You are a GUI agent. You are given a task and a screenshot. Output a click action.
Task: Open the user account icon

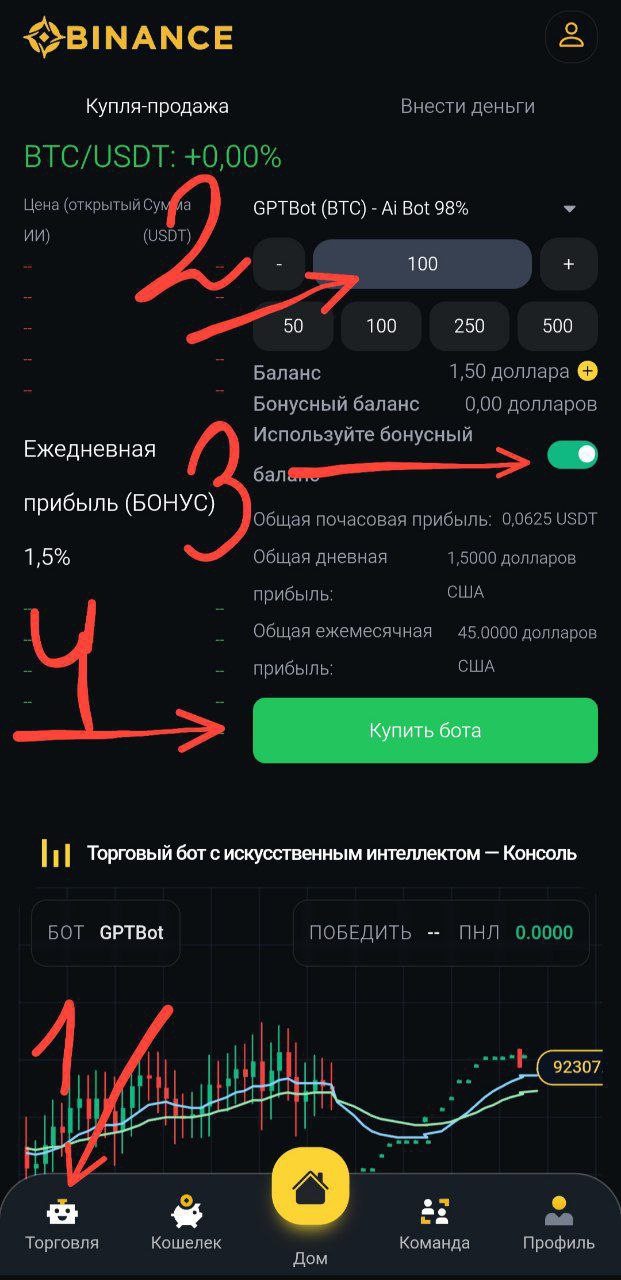click(x=571, y=37)
